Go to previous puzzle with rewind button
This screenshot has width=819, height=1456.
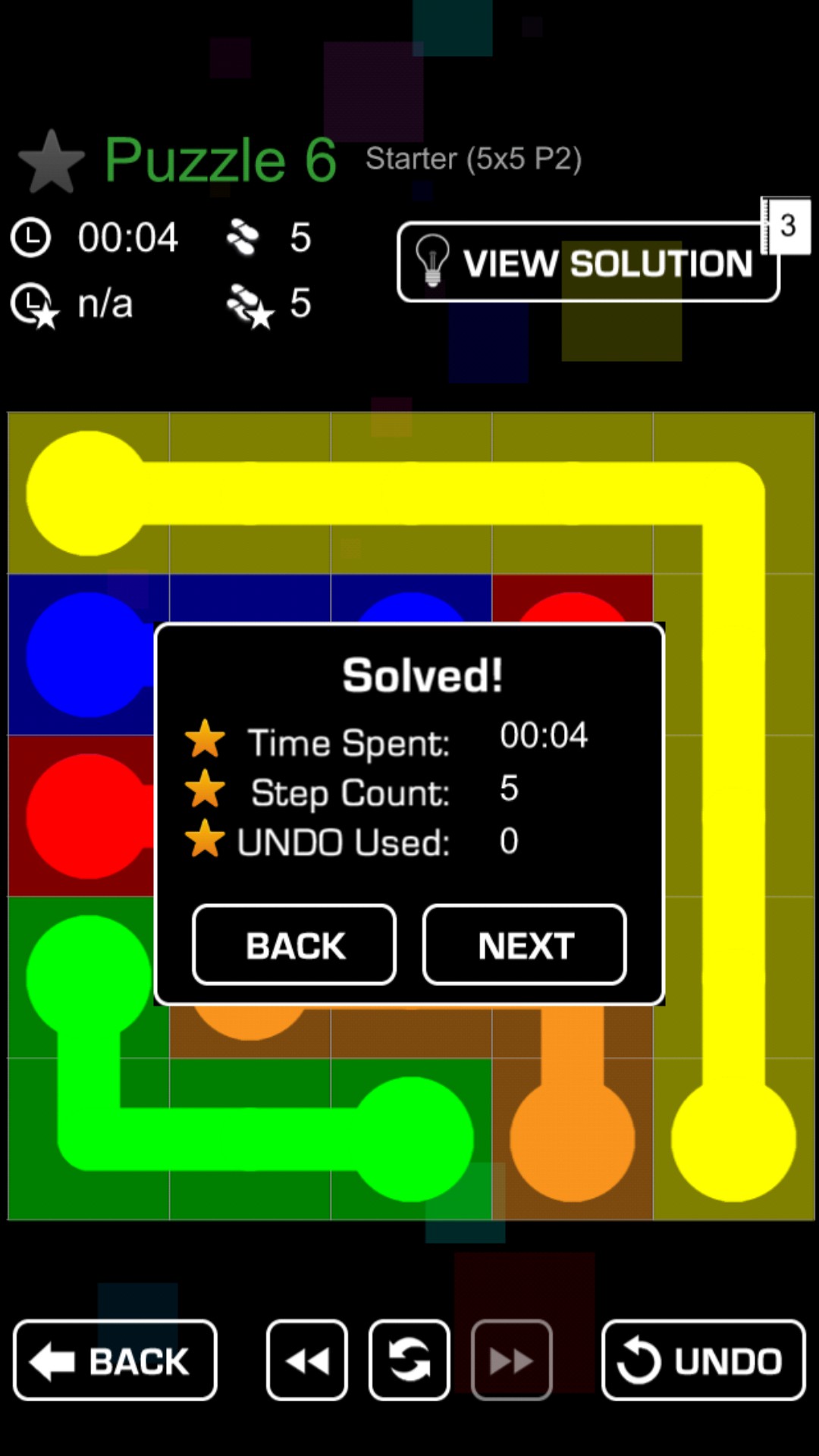[x=307, y=1360]
